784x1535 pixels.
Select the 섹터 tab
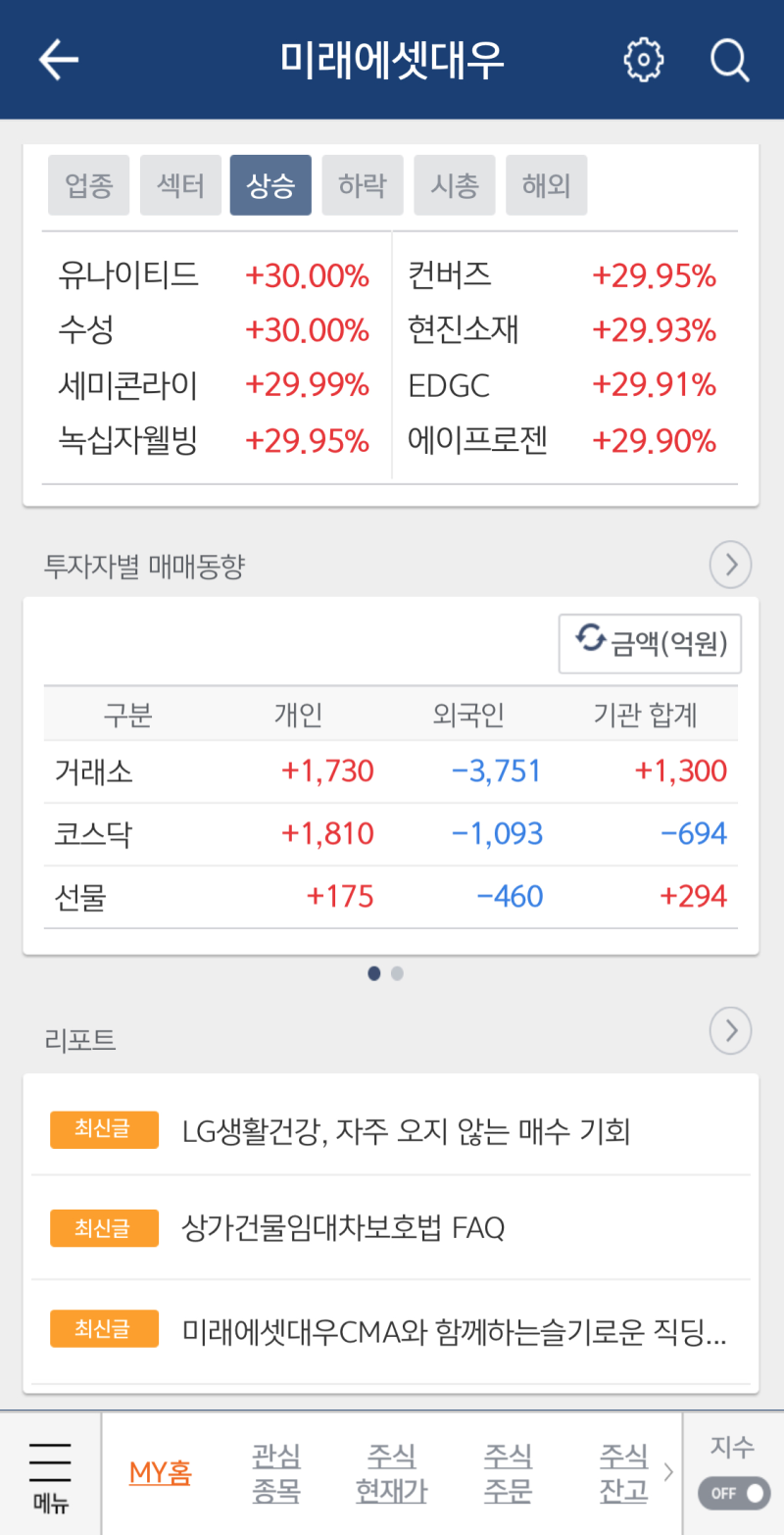[180, 185]
